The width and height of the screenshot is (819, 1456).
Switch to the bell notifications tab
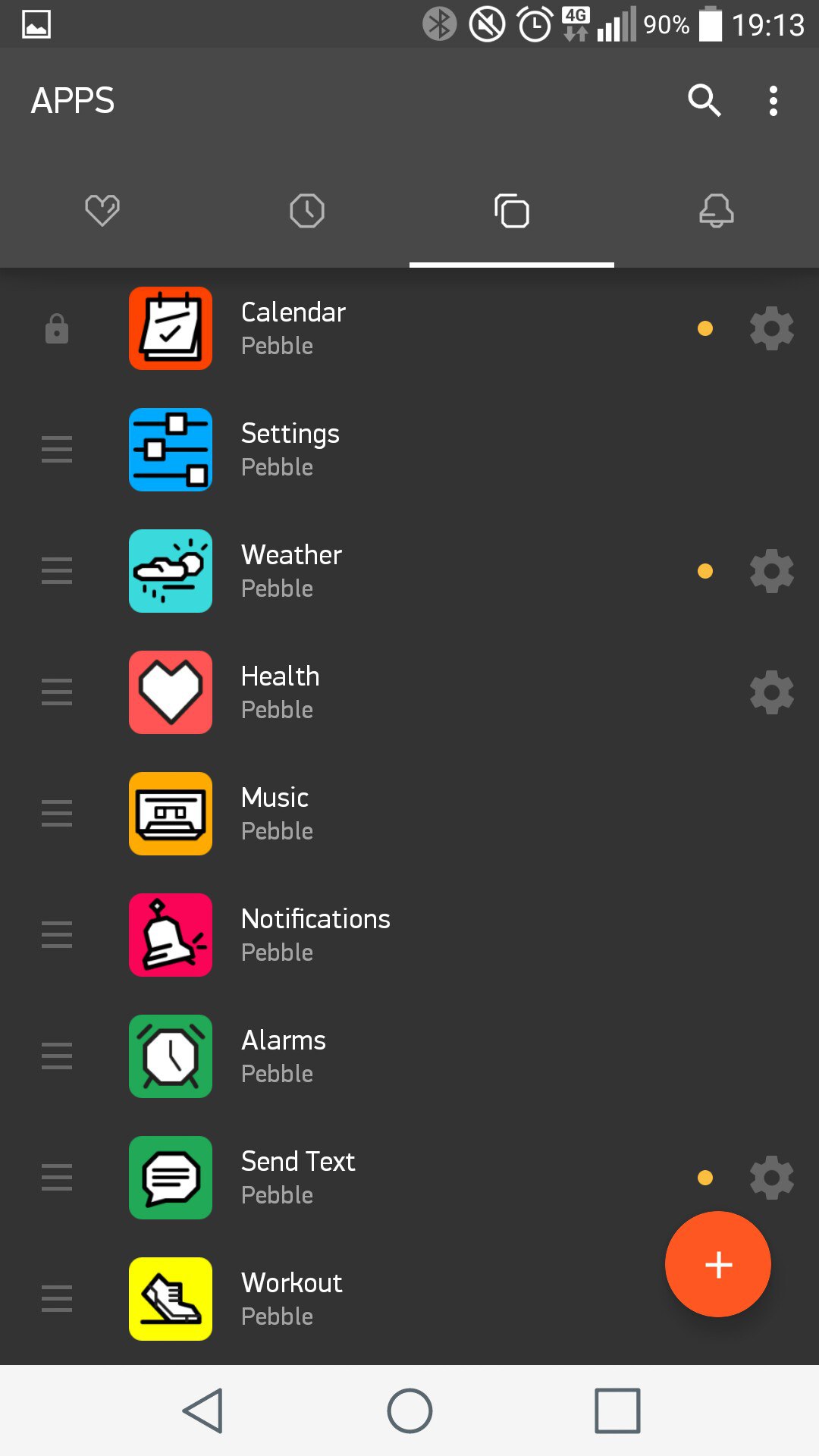pyautogui.click(x=717, y=211)
